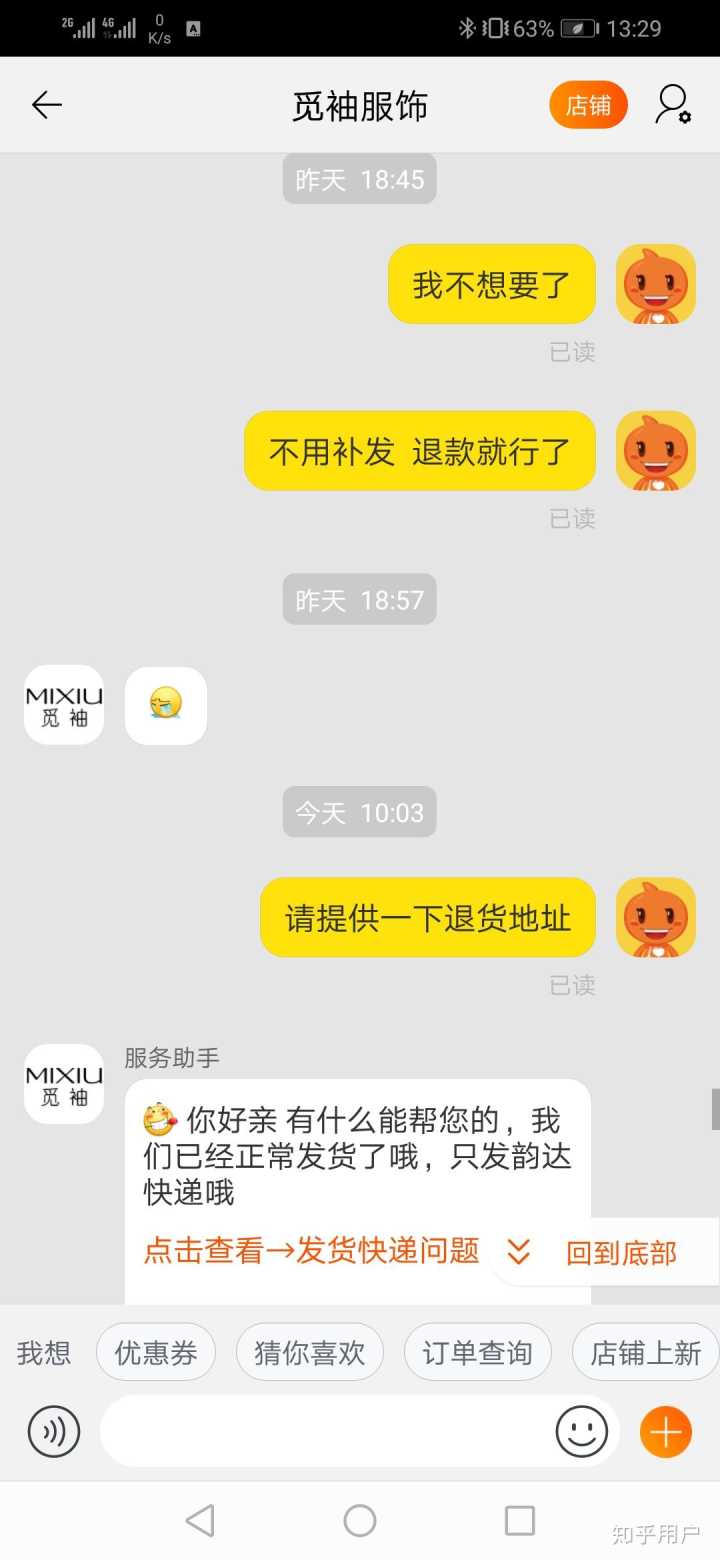Image resolution: width=720 pixels, height=1560 pixels.
Task: Focus the message text field
Action: click(x=325, y=1432)
